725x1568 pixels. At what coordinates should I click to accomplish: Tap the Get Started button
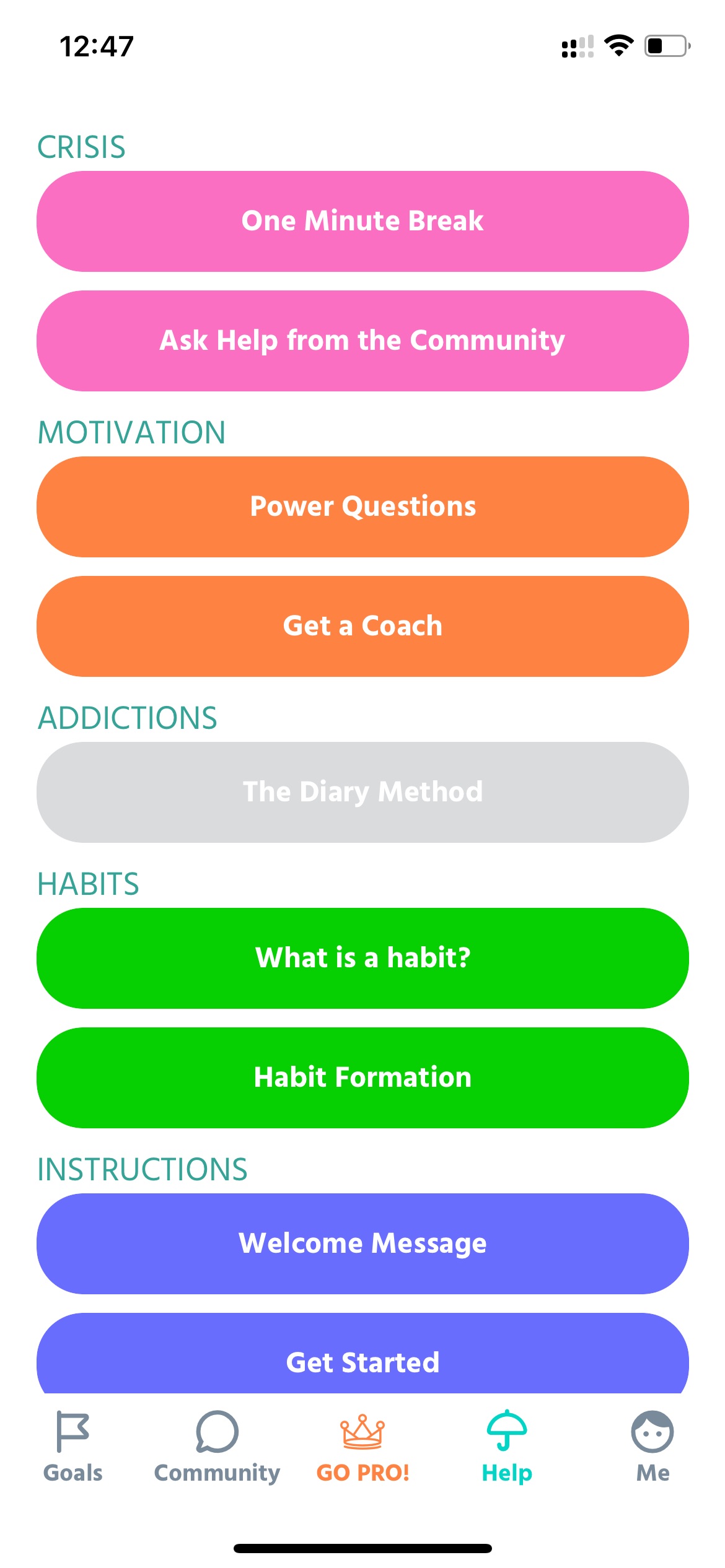coord(362,1354)
